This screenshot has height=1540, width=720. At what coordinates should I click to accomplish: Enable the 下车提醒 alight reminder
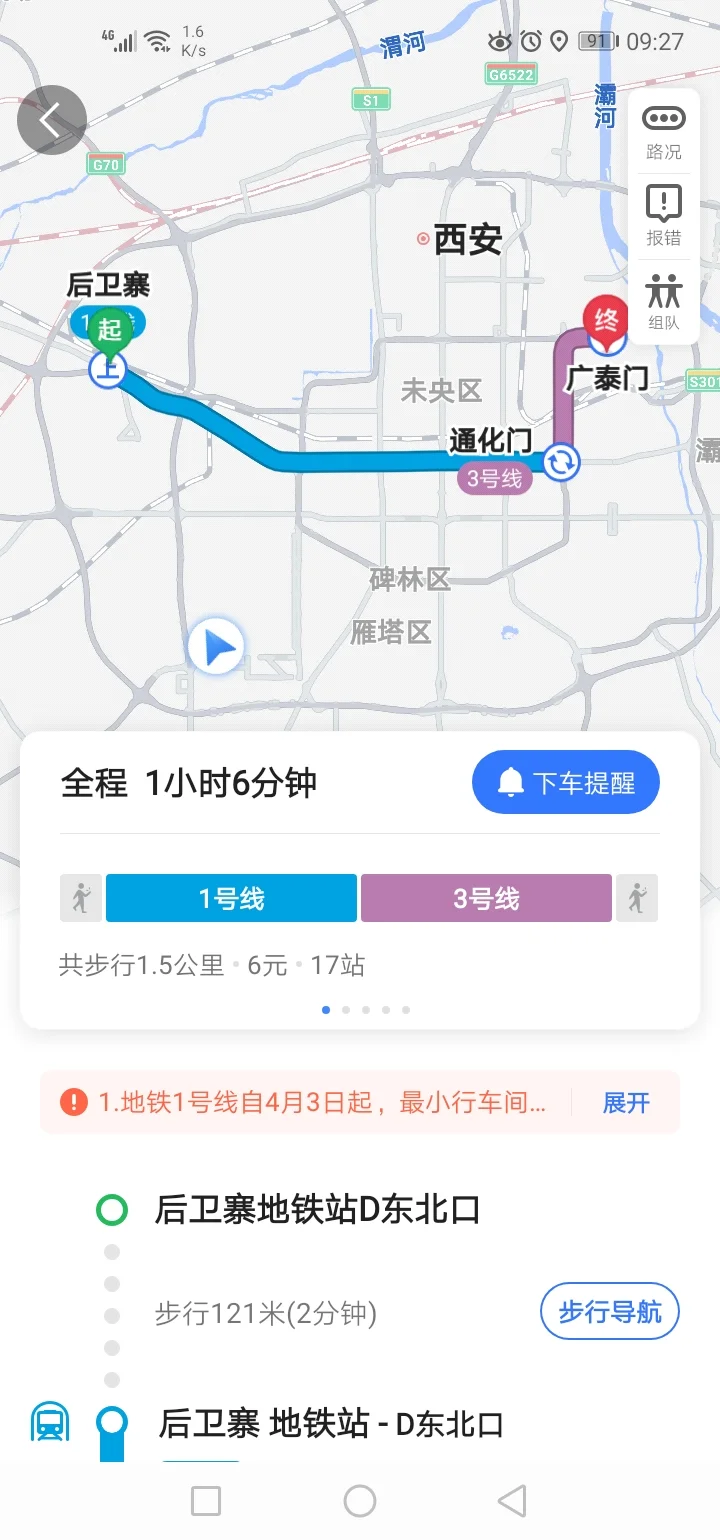coord(566,782)
